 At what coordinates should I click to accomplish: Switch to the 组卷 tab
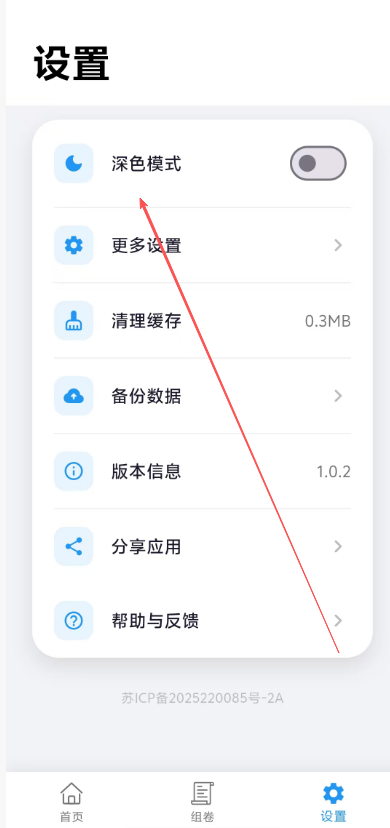[202, 802]
